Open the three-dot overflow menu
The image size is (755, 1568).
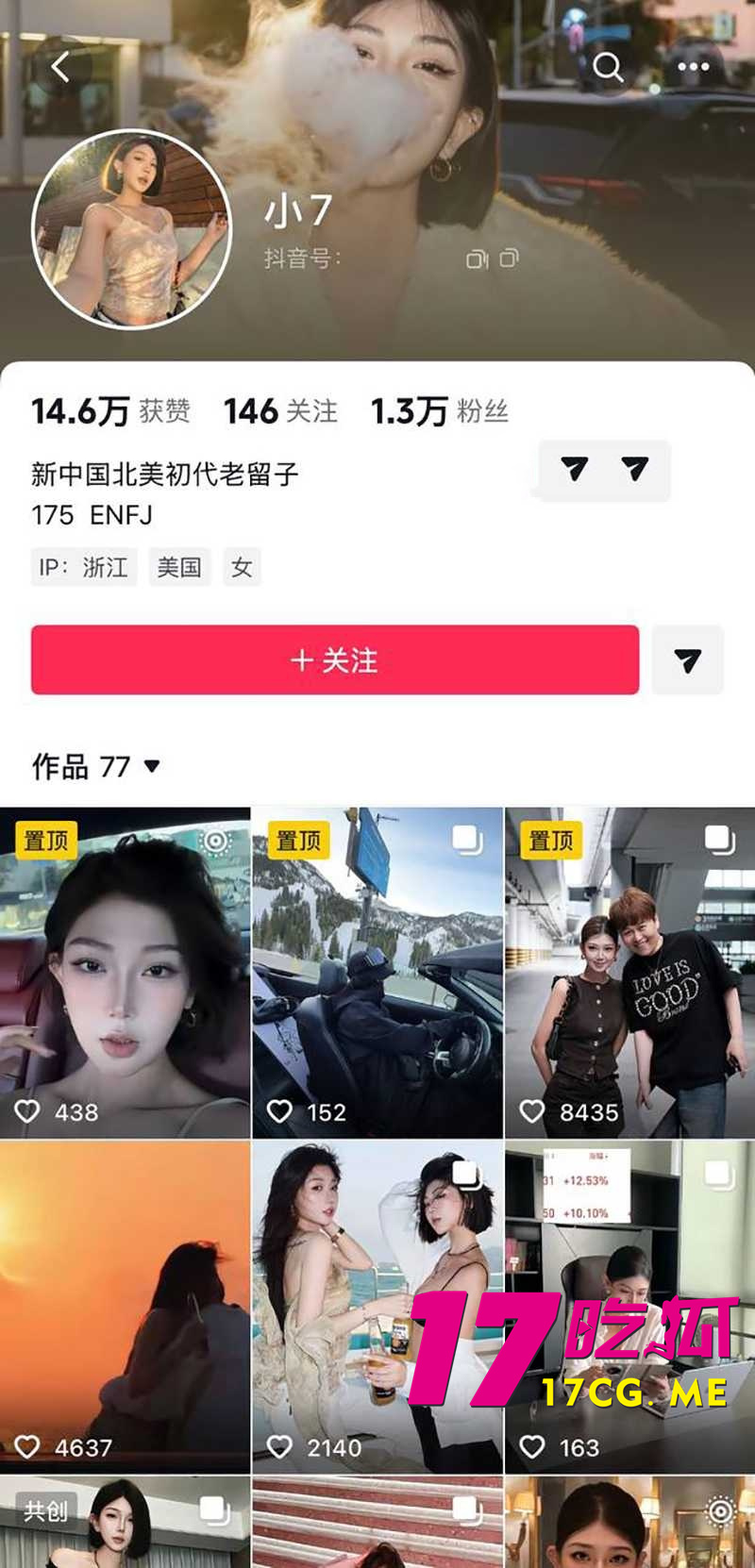coord(693,67)
